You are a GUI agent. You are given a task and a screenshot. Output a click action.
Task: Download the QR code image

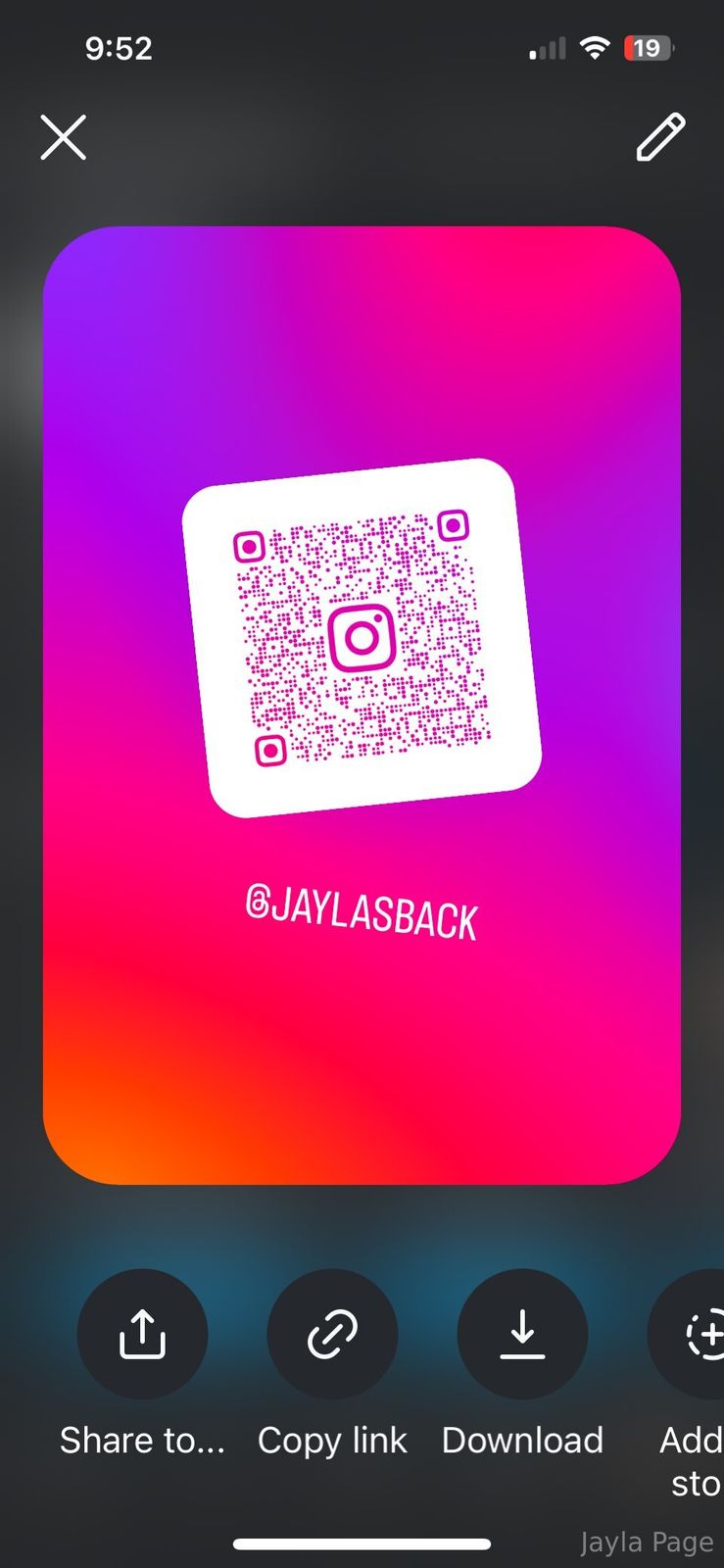coord(522,1334)
